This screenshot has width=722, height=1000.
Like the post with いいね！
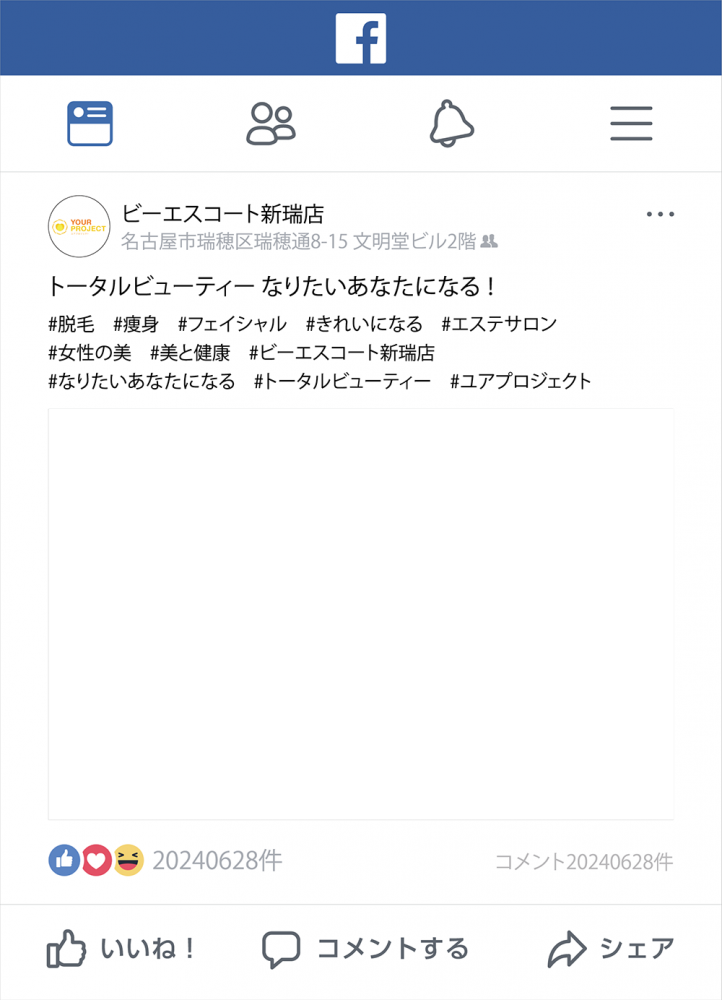[122, 949]
